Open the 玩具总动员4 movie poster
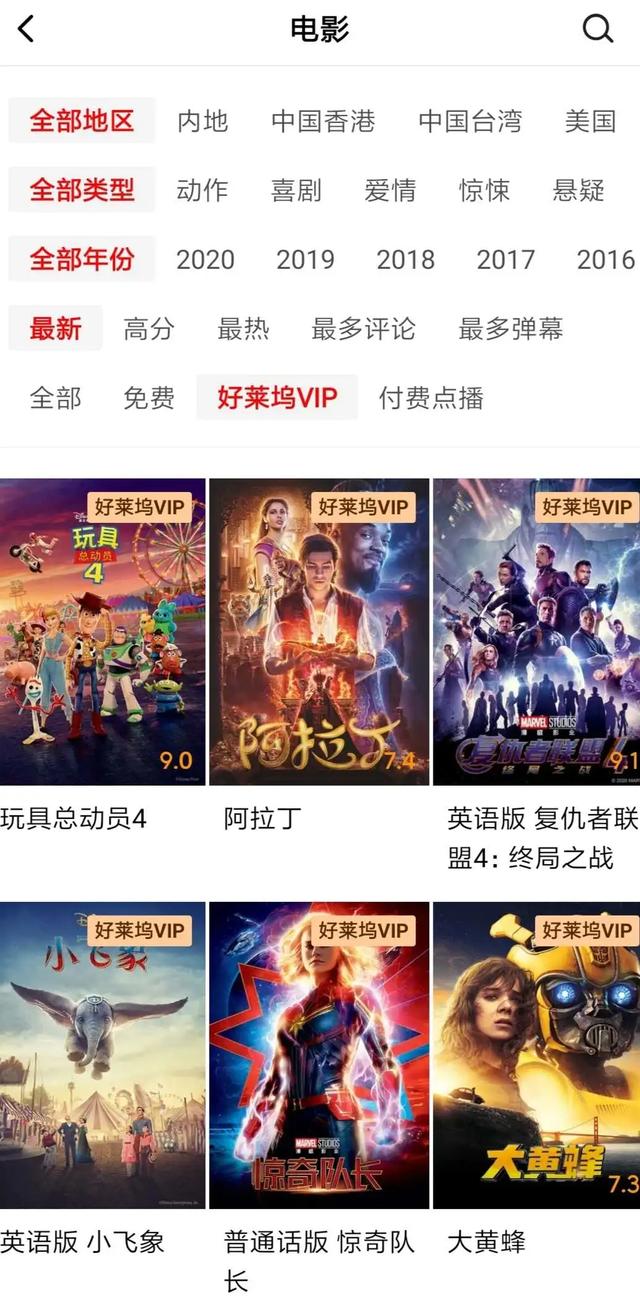 pyautogui.click(x=103, y=632)
